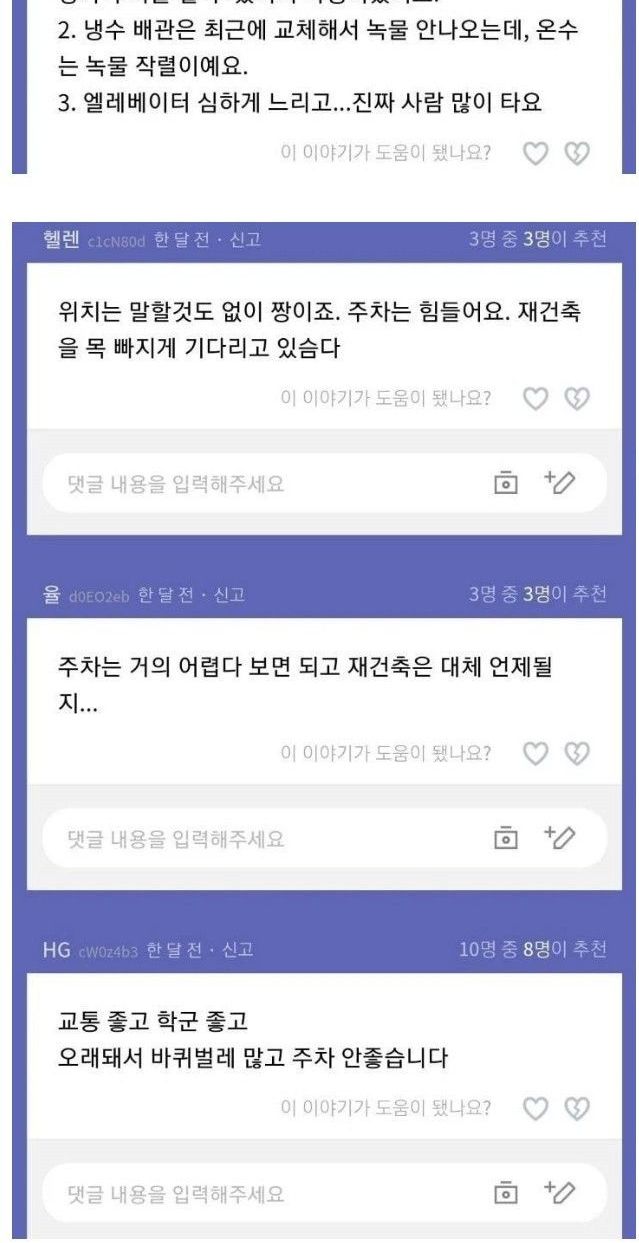Like 율's review with the heart icon

coord(538,753)
